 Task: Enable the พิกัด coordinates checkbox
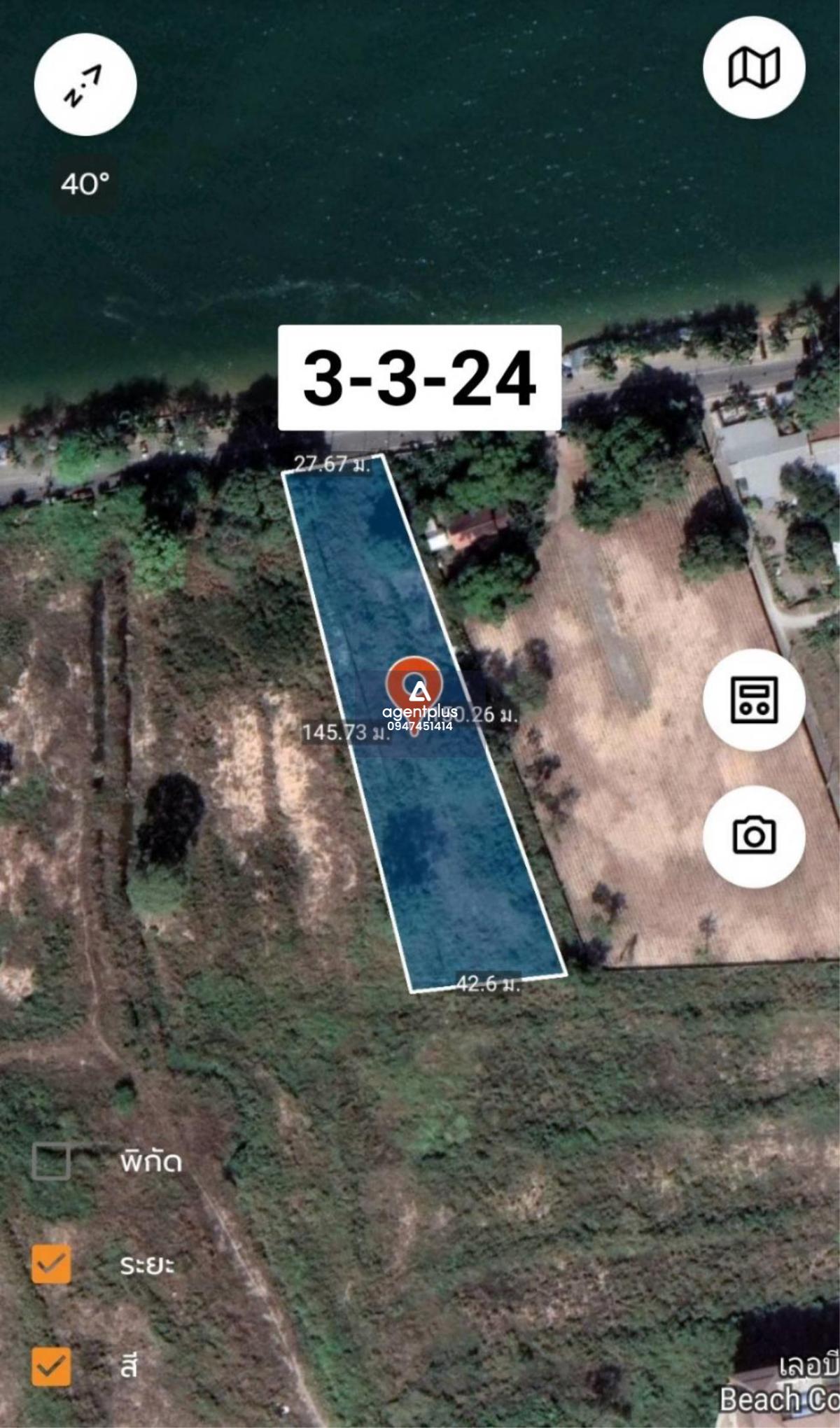click(51, 1161)
